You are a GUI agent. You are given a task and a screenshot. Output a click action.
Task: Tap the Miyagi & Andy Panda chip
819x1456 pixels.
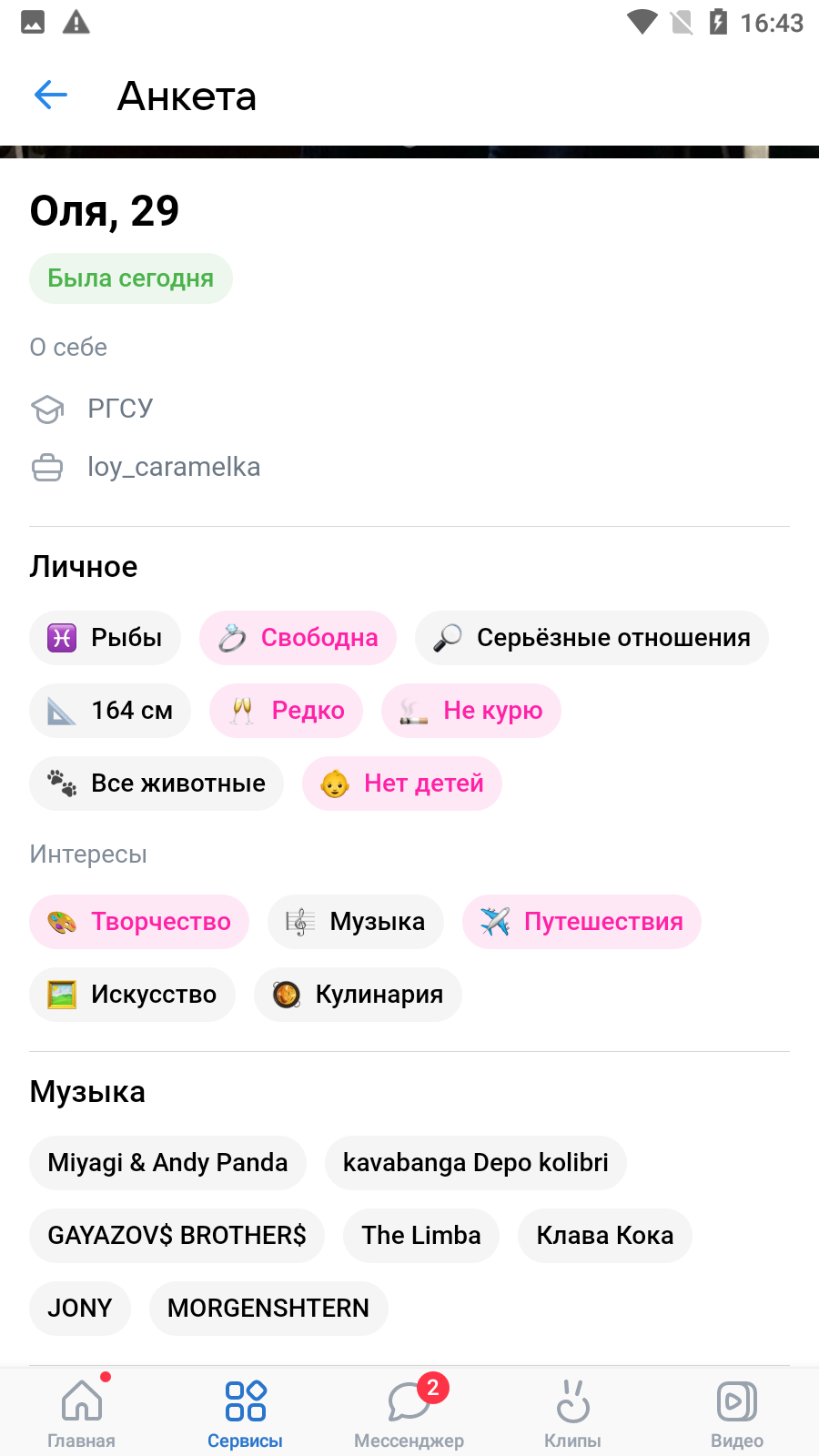point(167,1163)
